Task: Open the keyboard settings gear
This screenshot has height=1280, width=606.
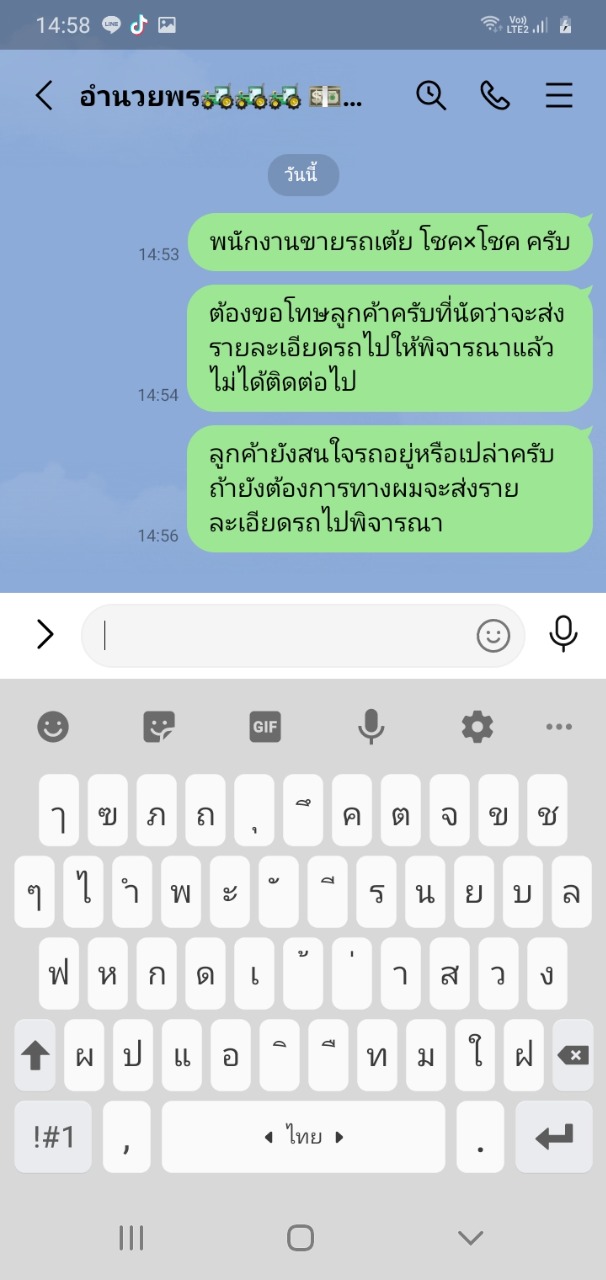Action: click(477, 727)
